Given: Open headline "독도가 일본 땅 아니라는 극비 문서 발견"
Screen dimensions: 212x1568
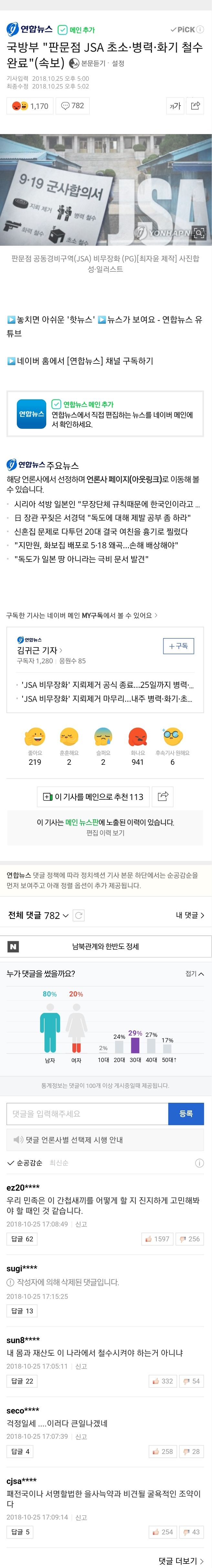Looking at the screenshot, I should [x=81, y=559].
